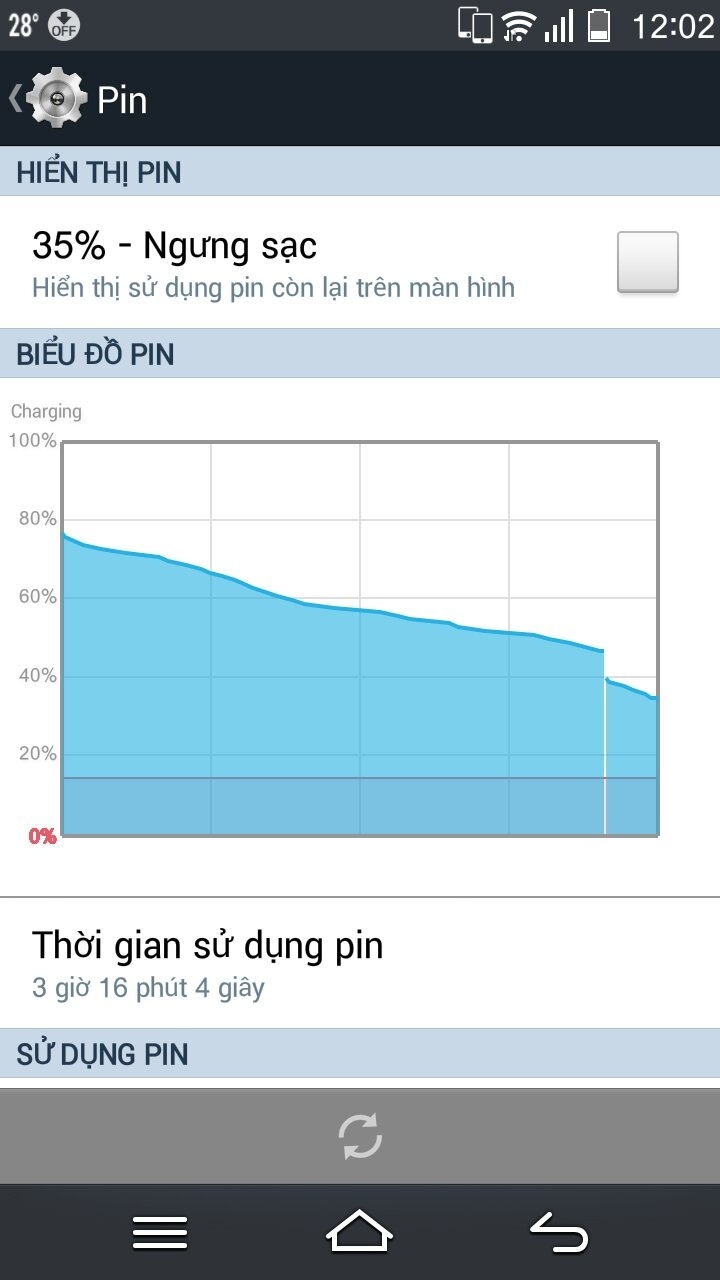Open the system menu button
Image resolution: width=720 pixels, height=1280 pixels.
coord(160,1232)
